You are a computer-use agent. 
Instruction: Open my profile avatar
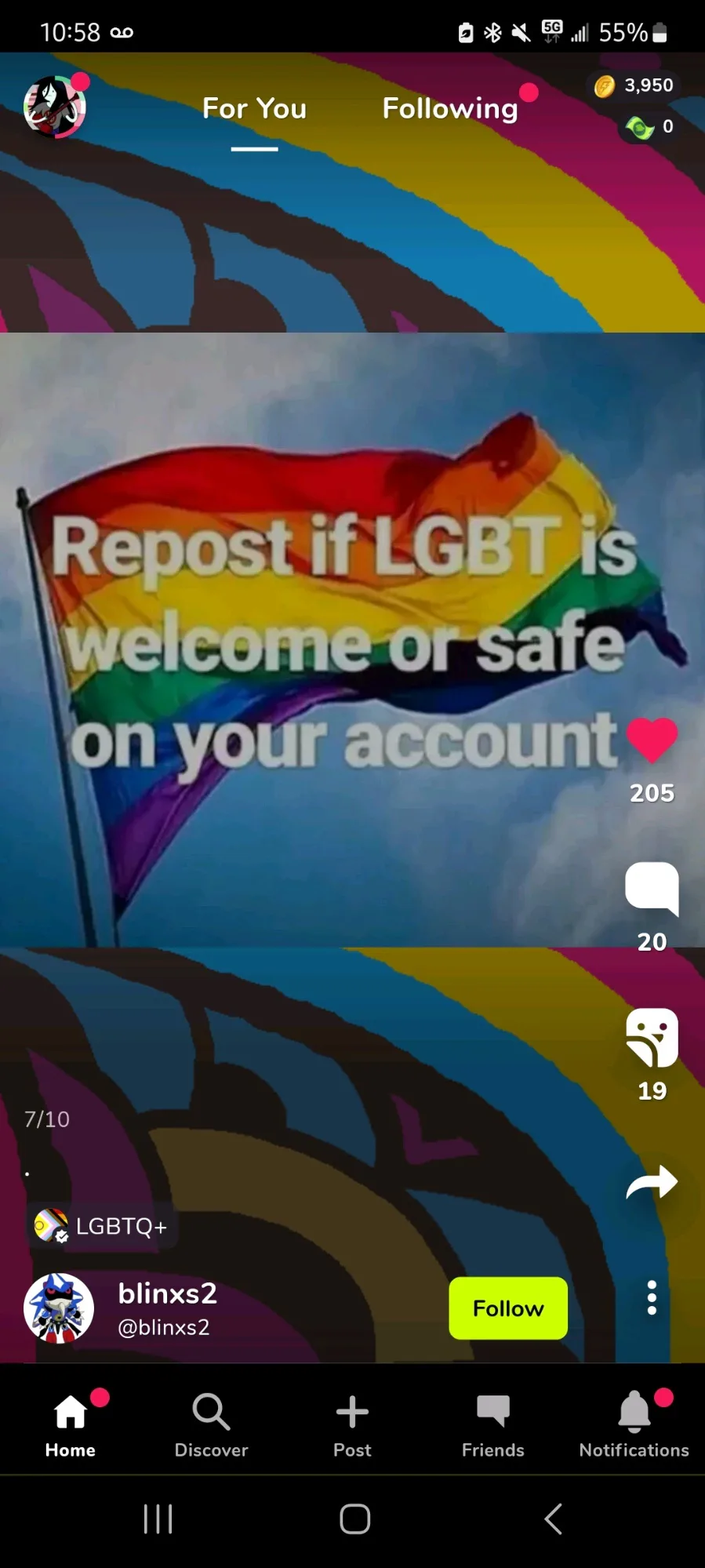53,107
